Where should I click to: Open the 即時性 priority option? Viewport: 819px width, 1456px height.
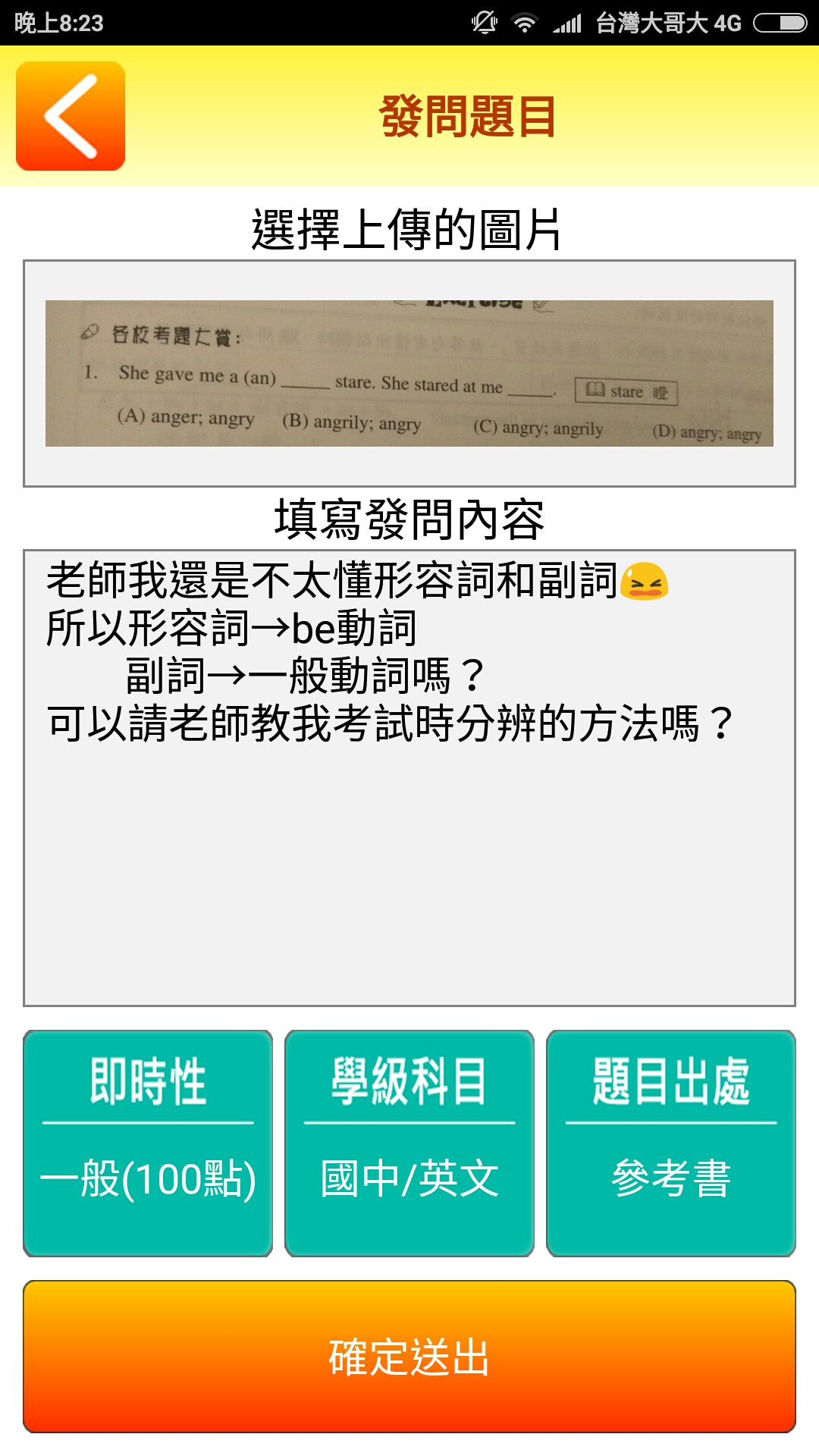click(148, 1143)
